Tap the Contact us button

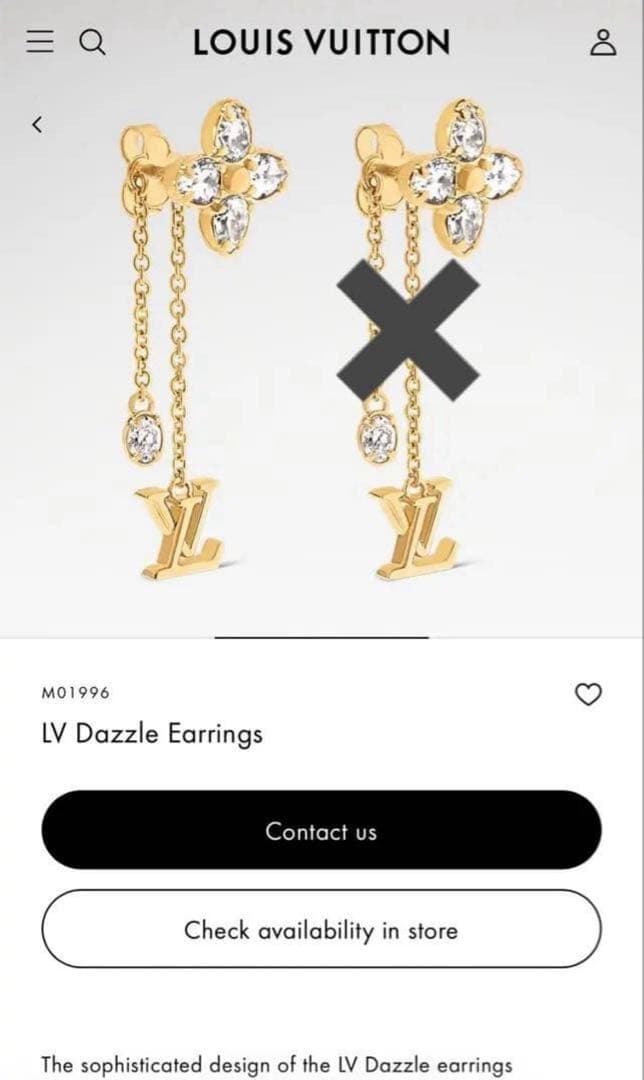click(x=321, y=830)
